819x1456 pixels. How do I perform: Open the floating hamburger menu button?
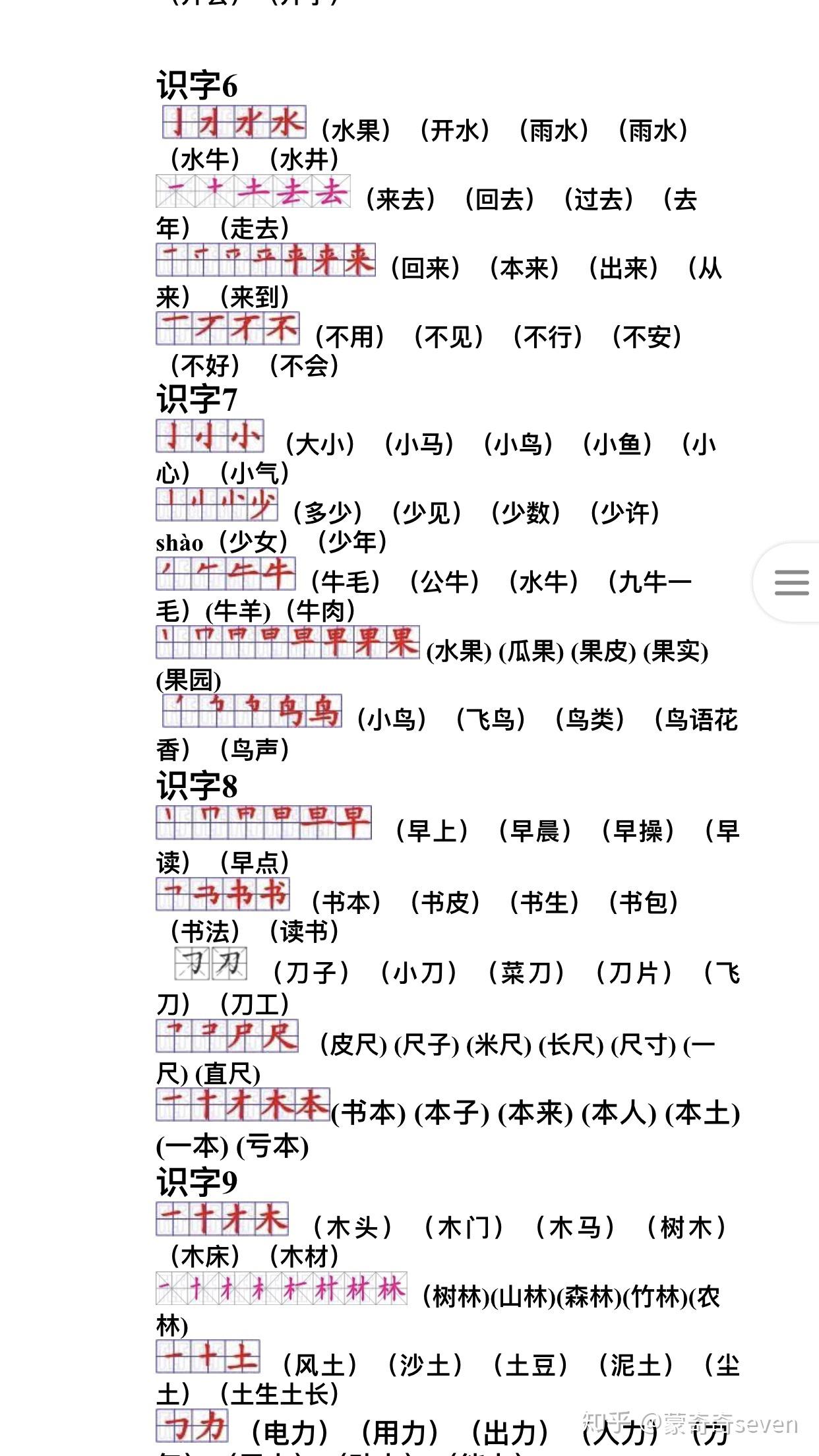[791, 583]
